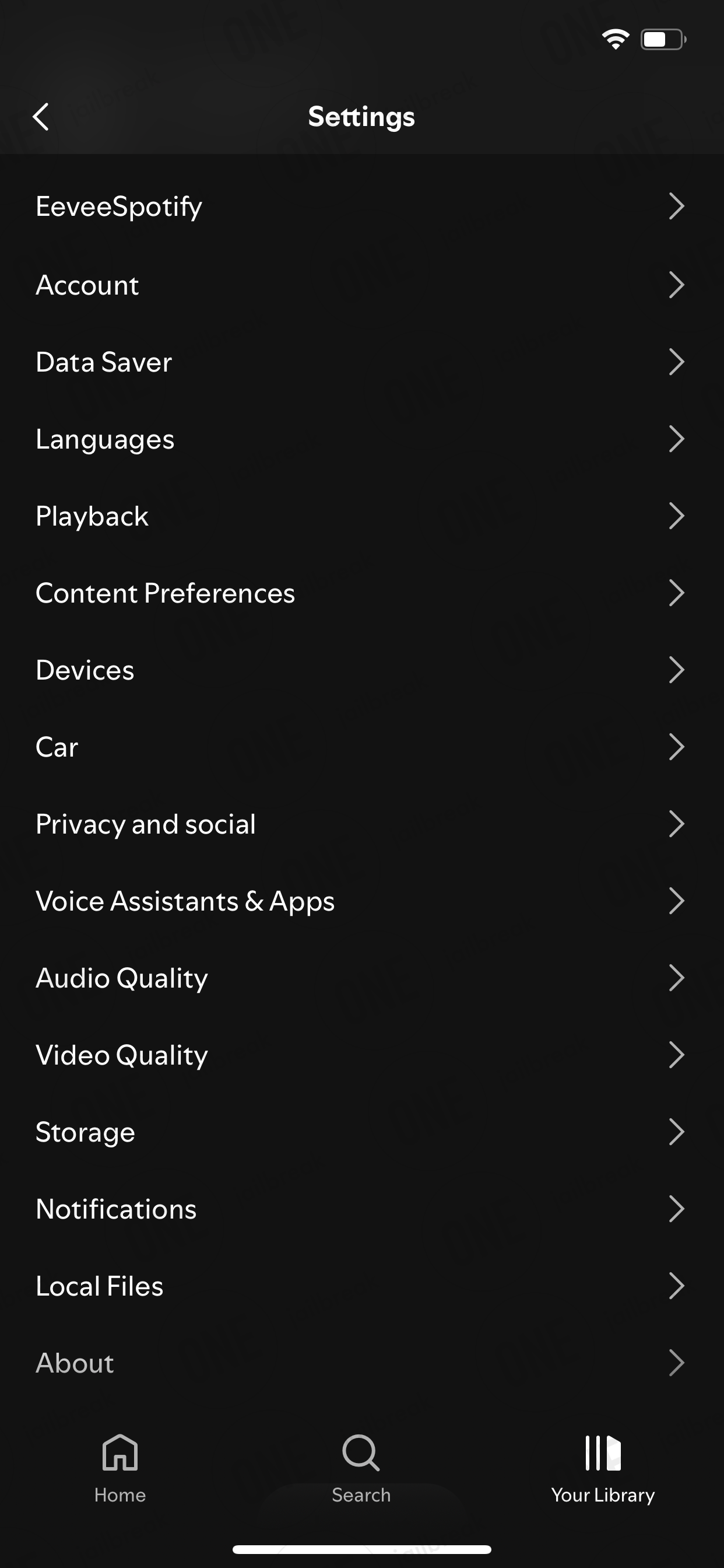Open Notifications settings
The image size is (724, 1568).
coord(362,1209)
